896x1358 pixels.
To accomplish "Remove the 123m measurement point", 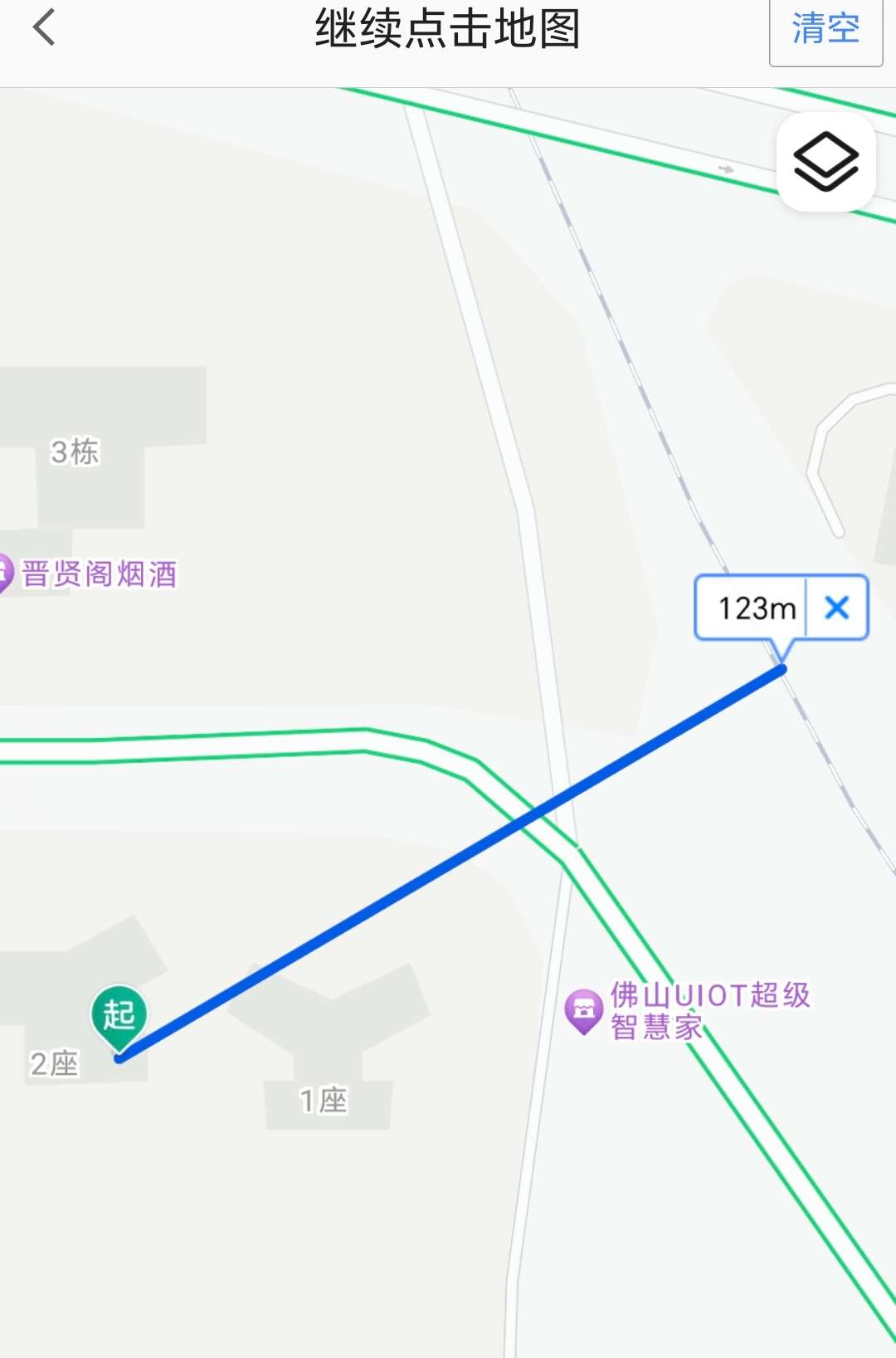I will (x=837, y=608).
